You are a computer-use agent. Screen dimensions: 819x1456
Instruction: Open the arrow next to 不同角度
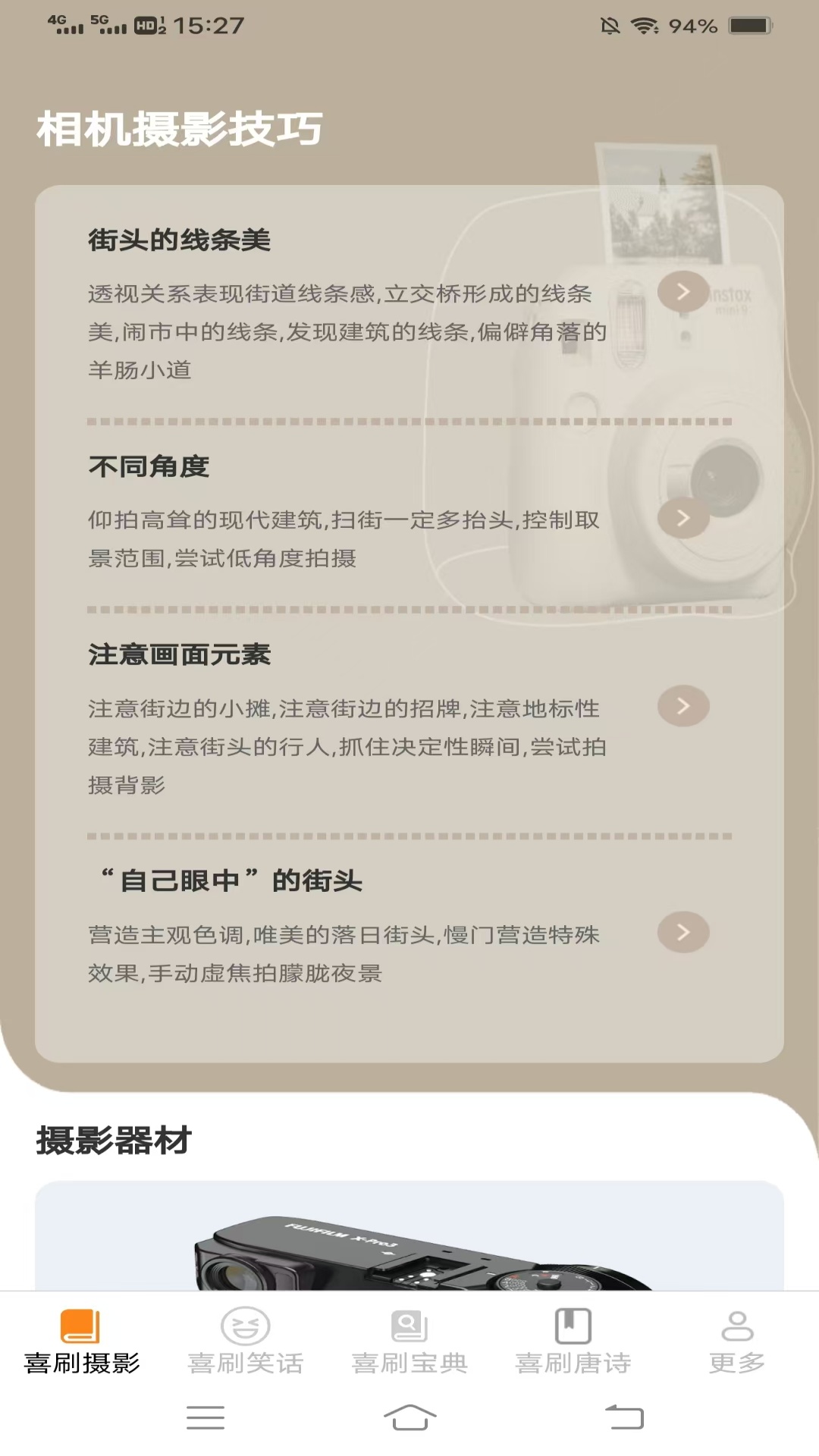(x=683, y=518)
